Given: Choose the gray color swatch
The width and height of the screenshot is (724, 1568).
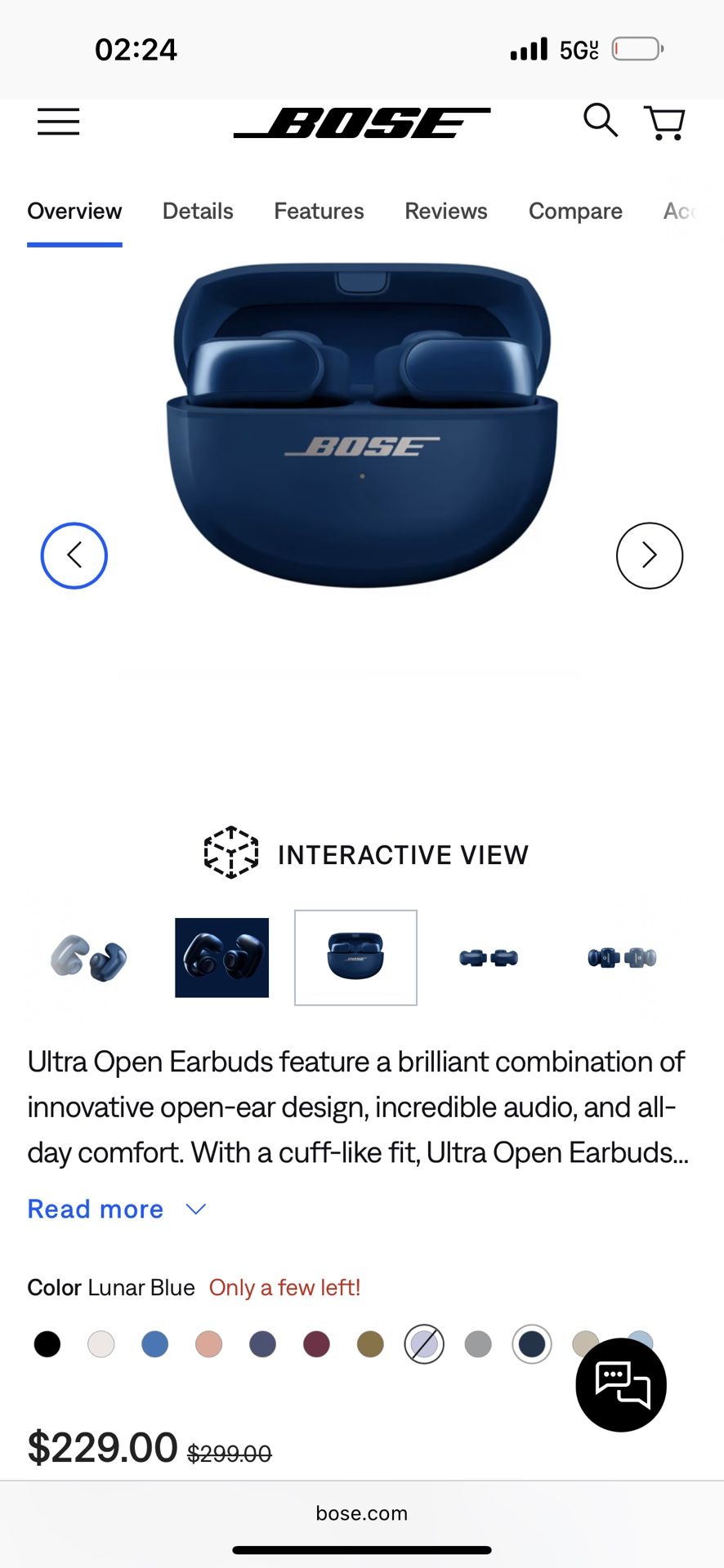Looking at the screenshot, I should tap(478, 1343).
